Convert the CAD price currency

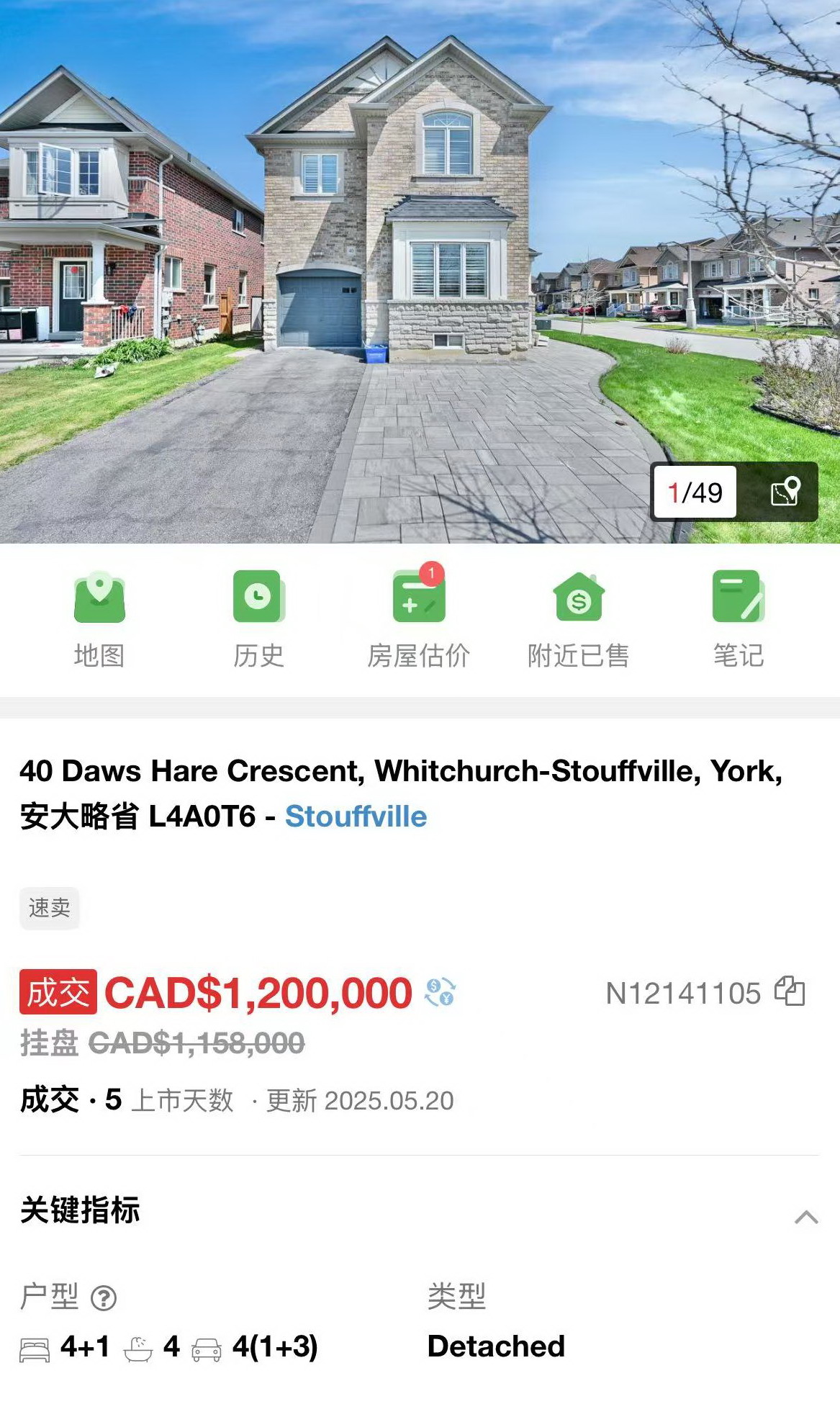tap(440, 992)
